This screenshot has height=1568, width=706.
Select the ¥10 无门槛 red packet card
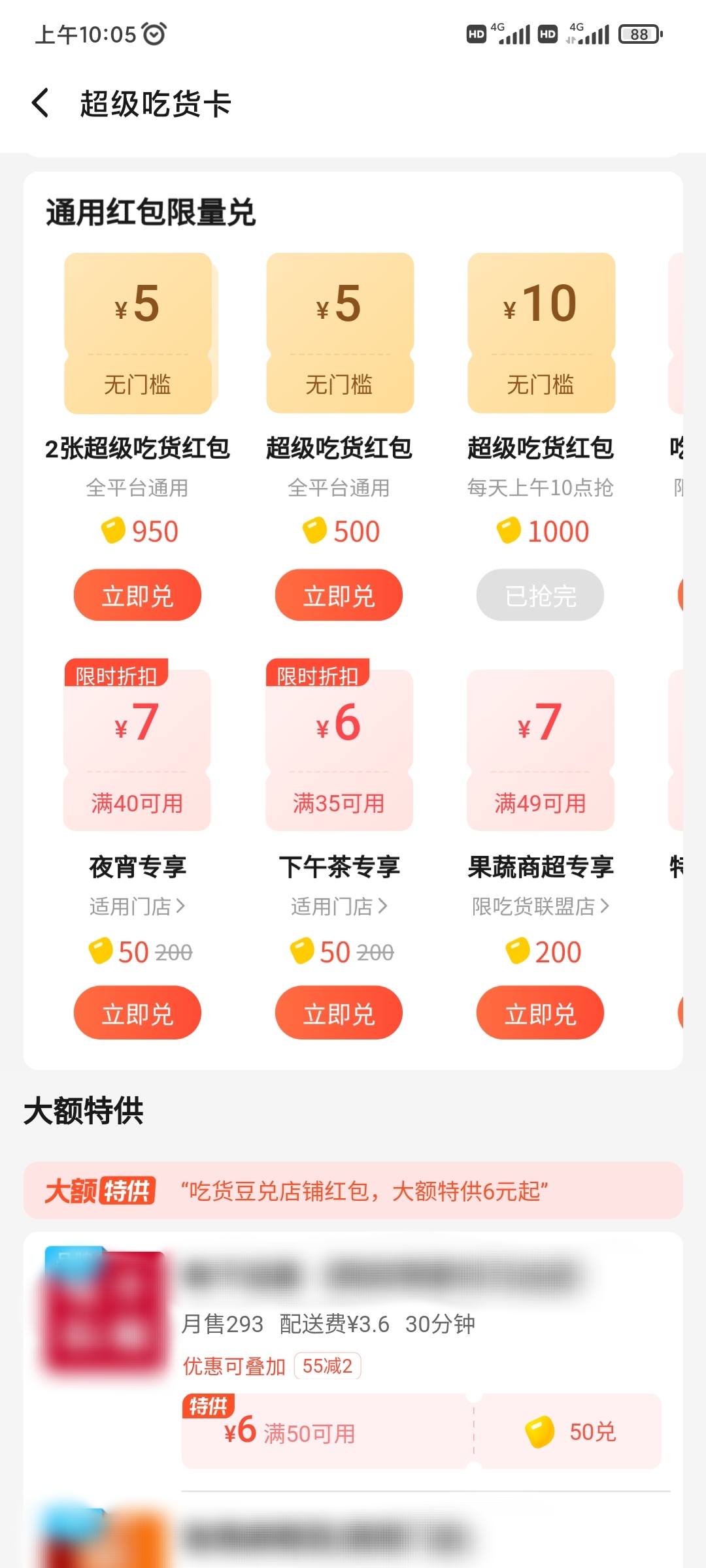(x=540, y=333)
